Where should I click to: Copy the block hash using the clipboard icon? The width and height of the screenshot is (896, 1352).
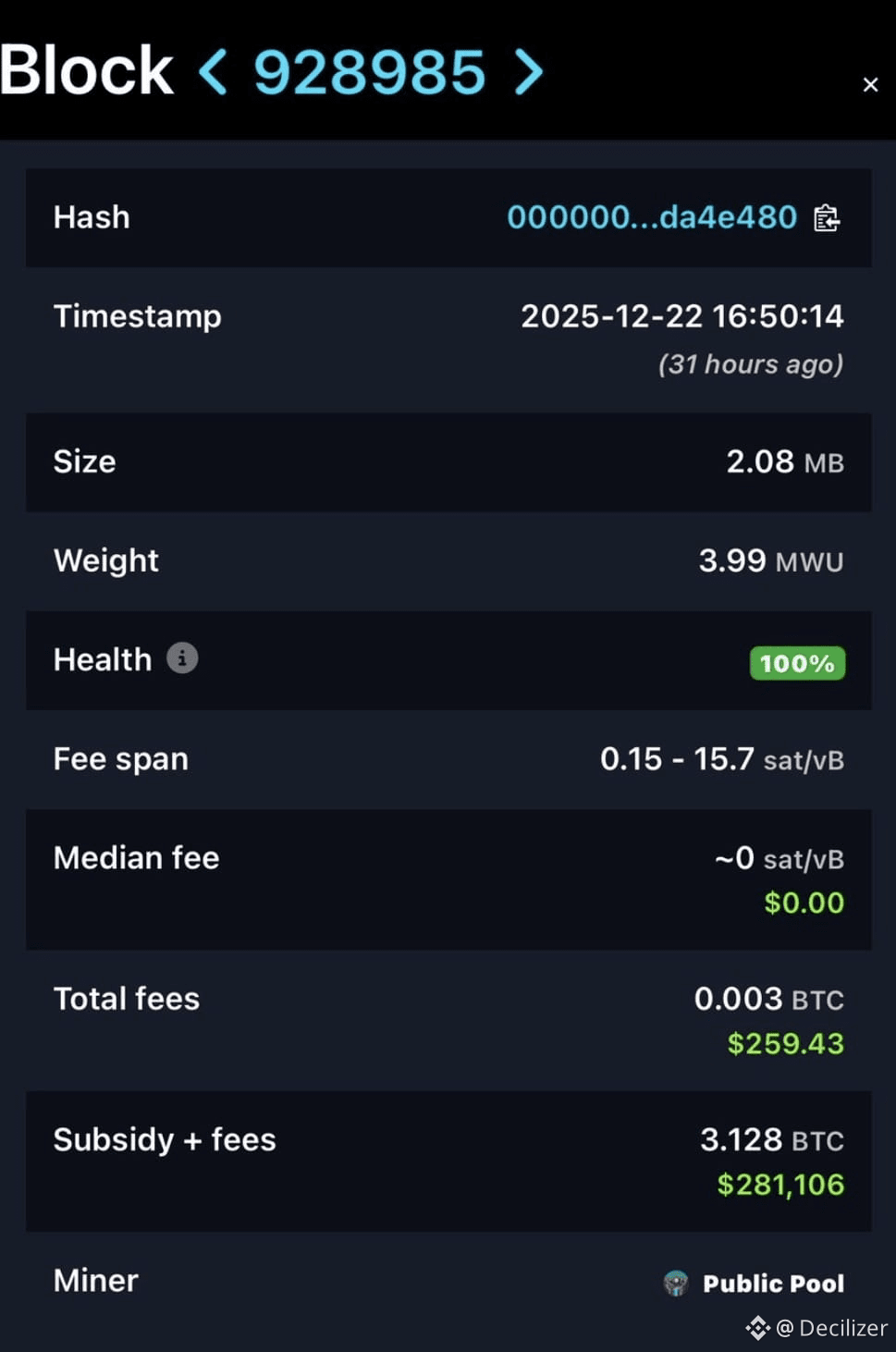[x=828, y=217]
